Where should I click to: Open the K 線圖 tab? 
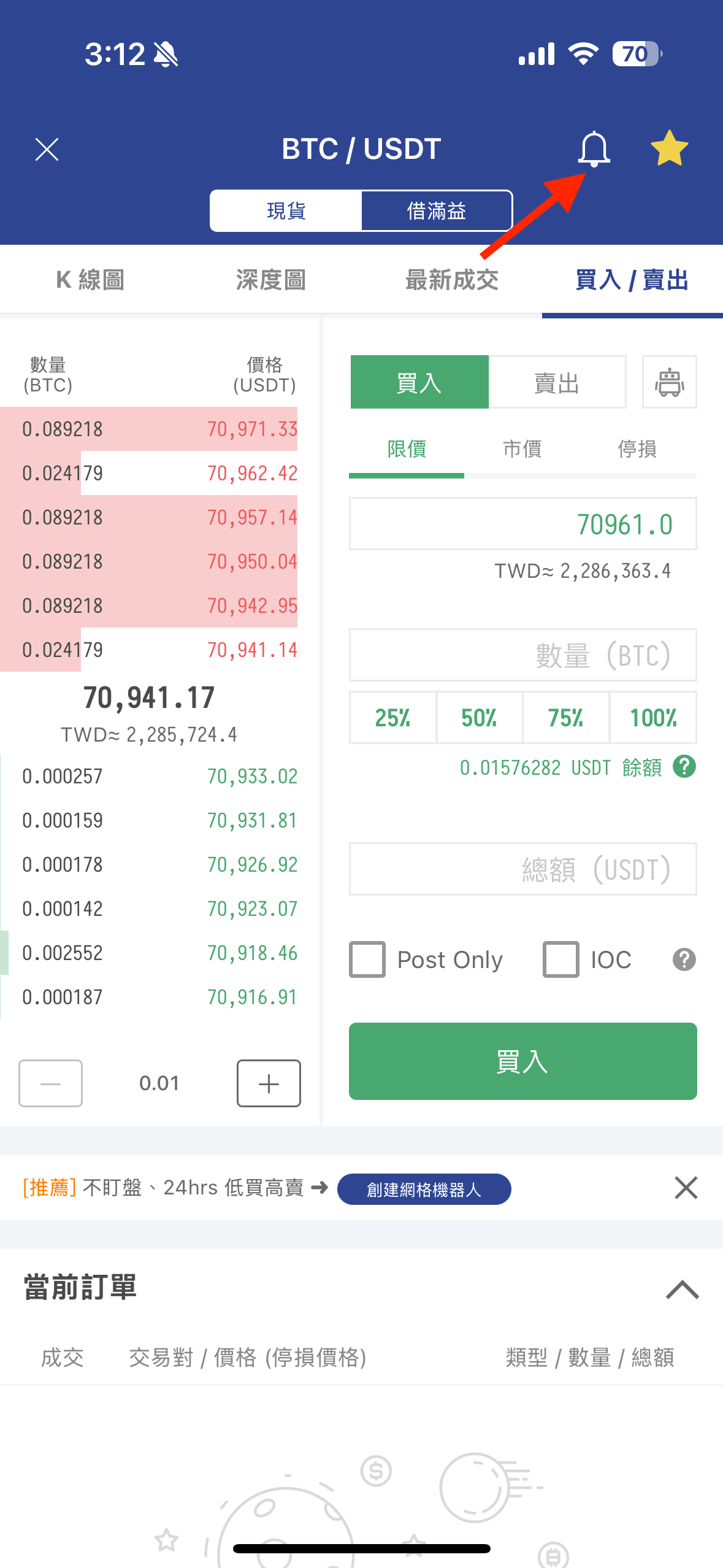(90, 280)
